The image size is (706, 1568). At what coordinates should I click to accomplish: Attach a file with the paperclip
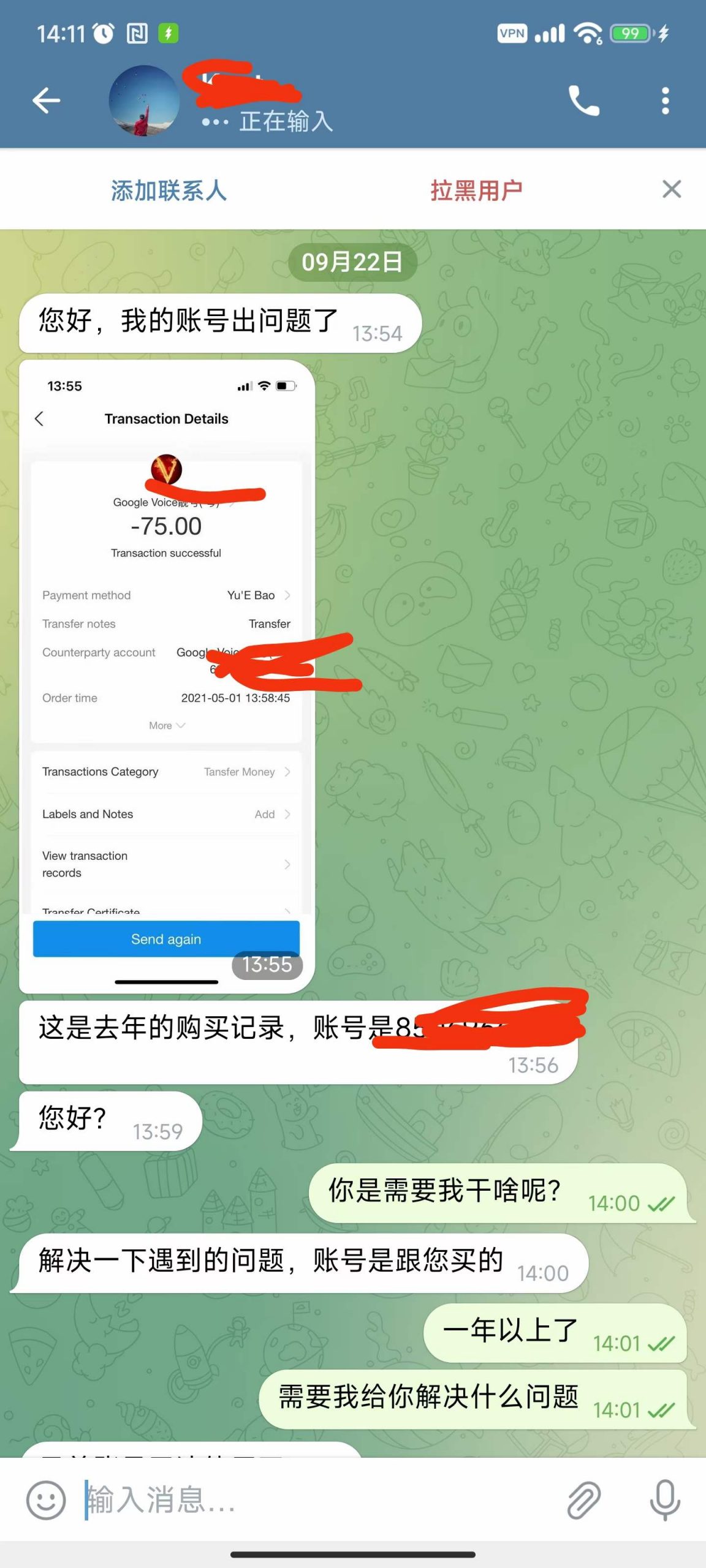coord(583,1500)
